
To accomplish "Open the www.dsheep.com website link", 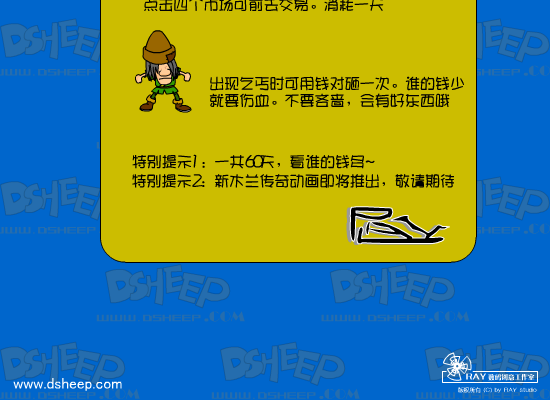I will tap(68, 384).
